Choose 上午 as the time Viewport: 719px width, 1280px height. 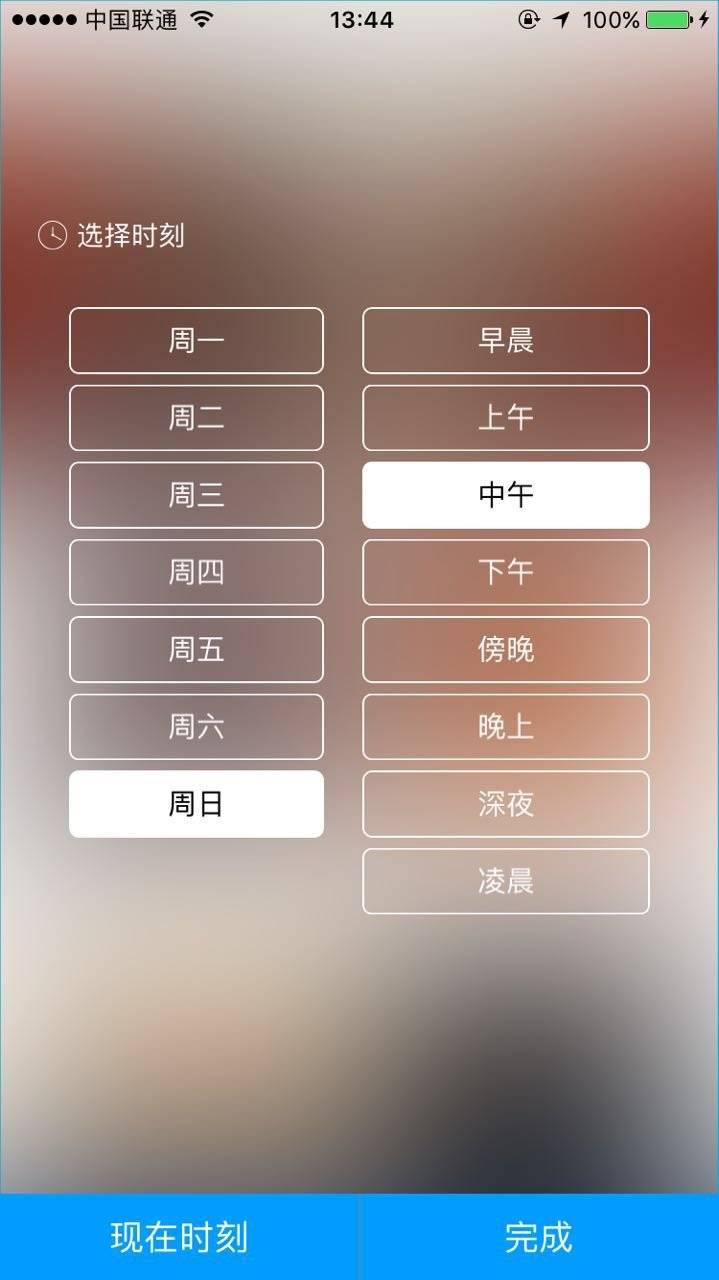(x=505, y=418)
